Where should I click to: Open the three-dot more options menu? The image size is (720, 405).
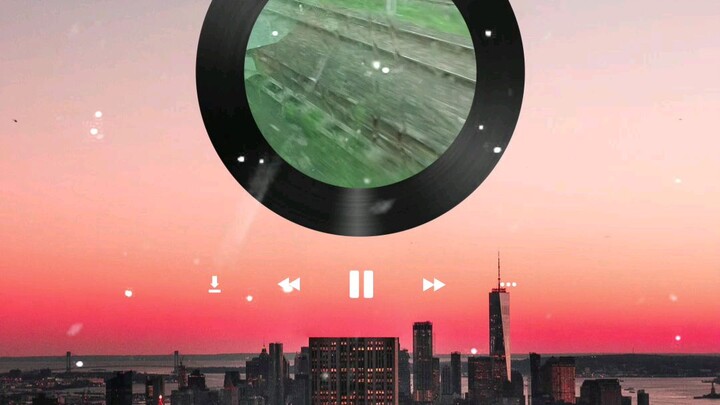coord(508,284)
